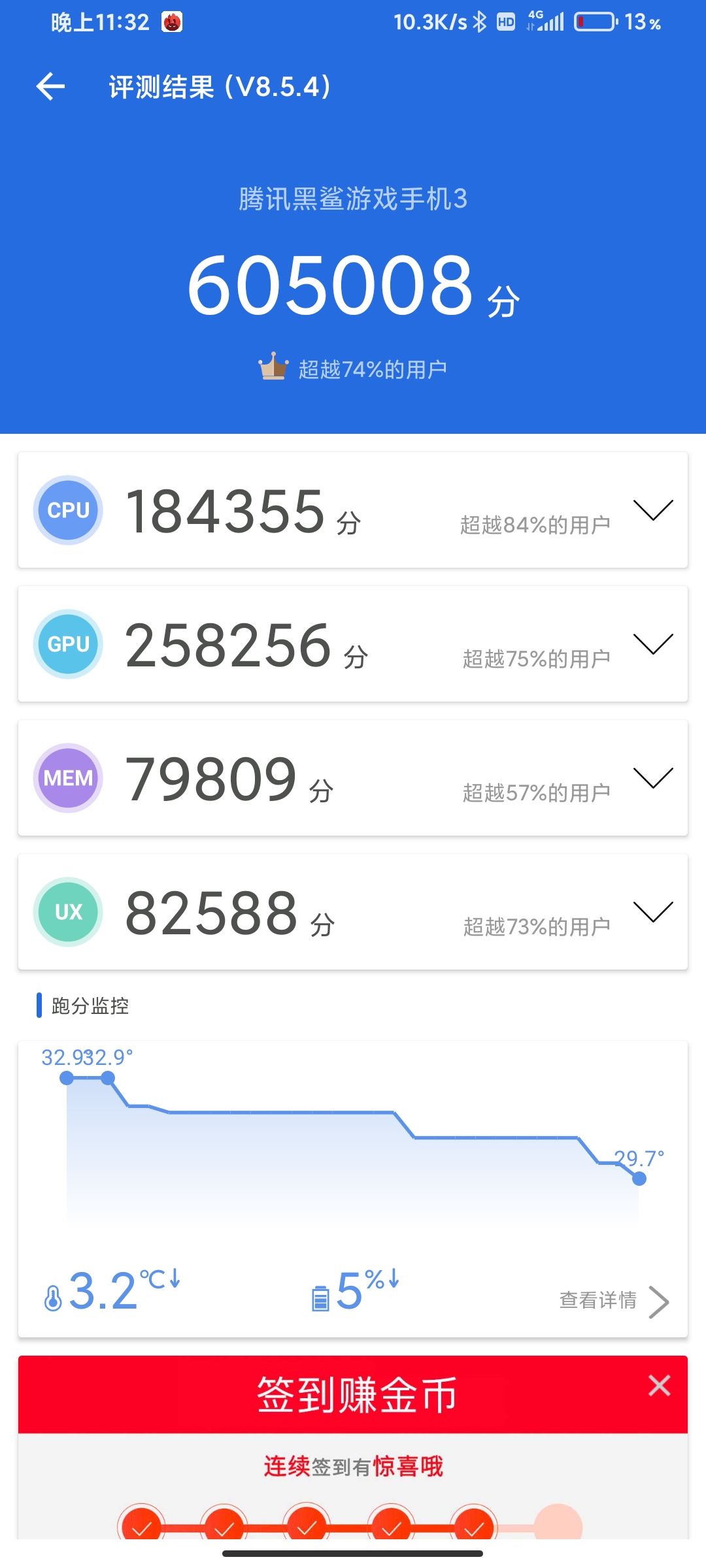Close the 签到赚金币 banner
The height and width of the screenshot is (1568, 706).
659,1385
